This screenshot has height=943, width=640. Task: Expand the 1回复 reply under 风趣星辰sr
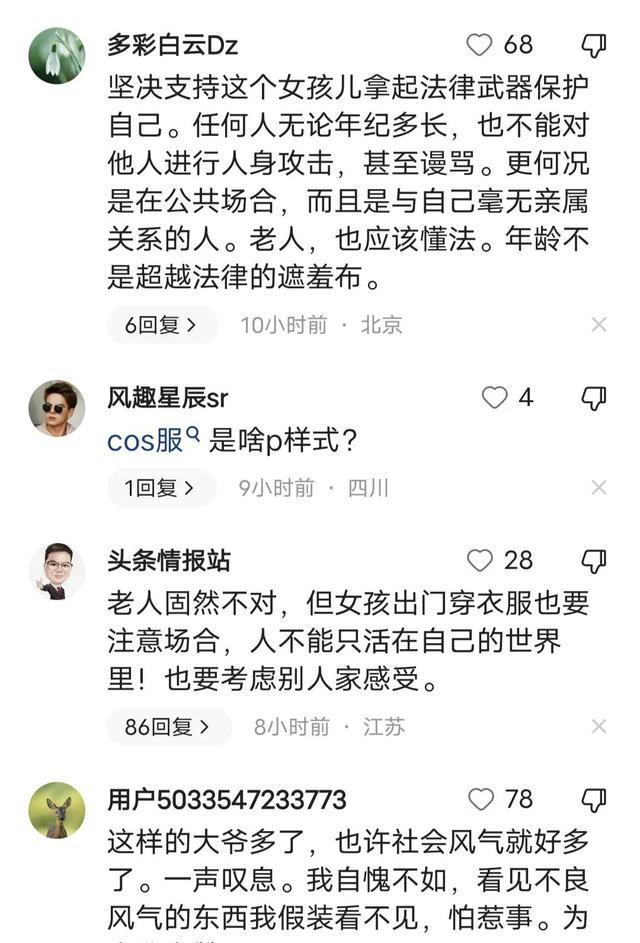click(x=160, y=488)
